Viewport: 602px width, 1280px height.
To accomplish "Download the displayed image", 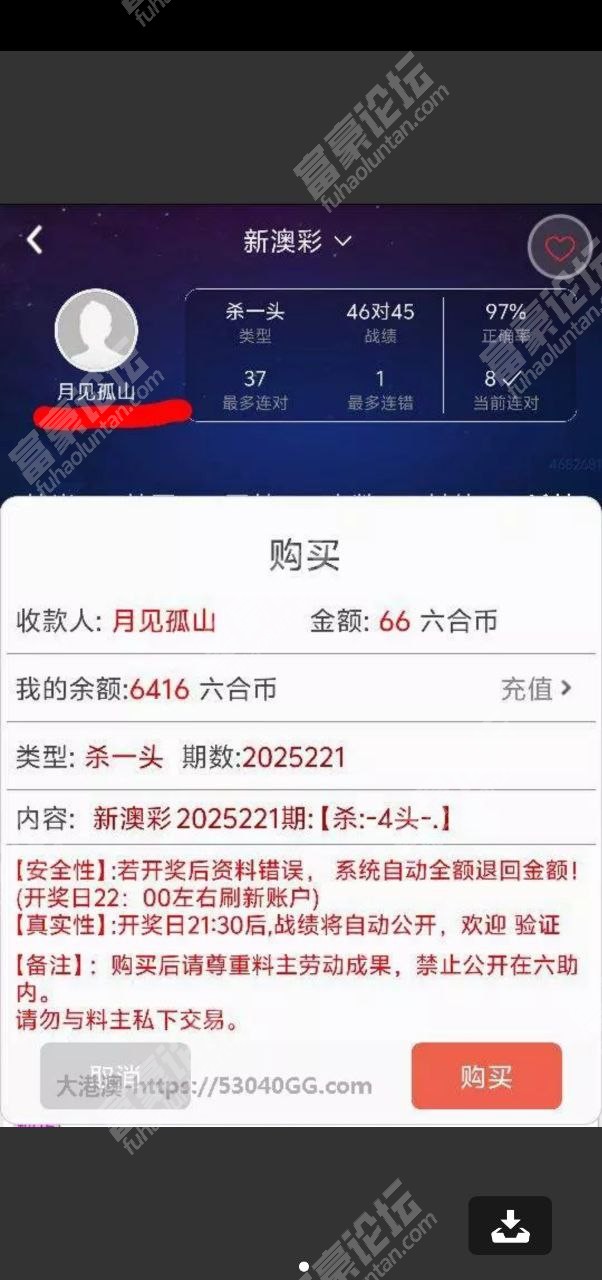I will [x=510, y=1225].
